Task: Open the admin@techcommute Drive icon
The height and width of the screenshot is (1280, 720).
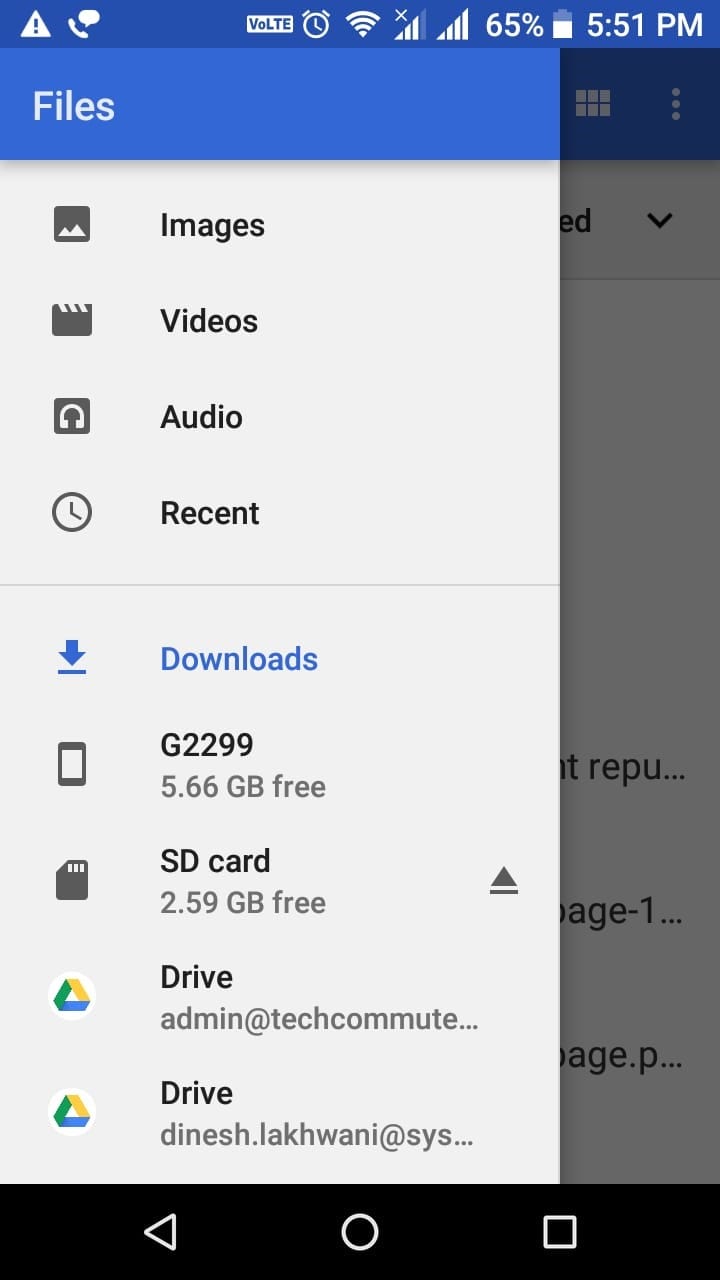Action: point(71,995)
